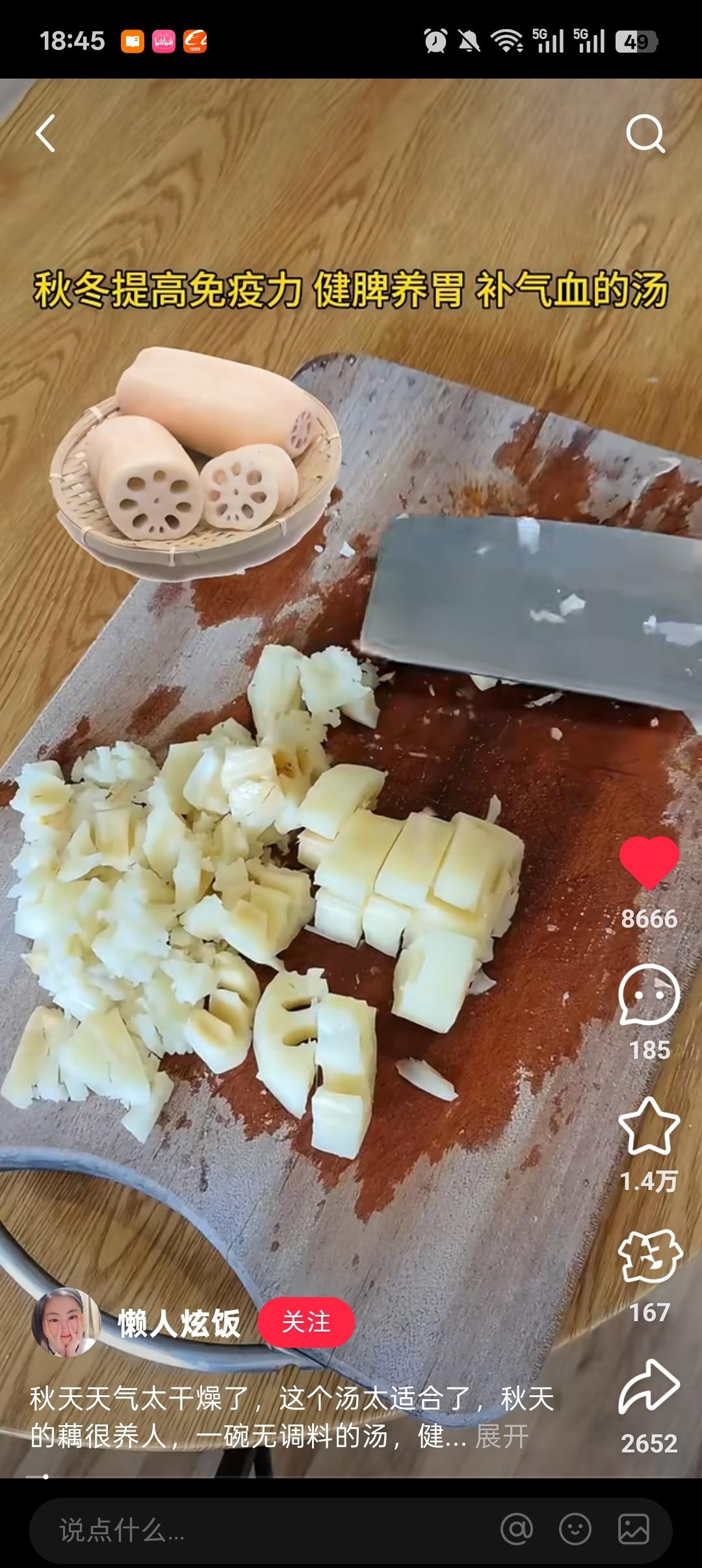The image size is (702, 1568).
Task: Share the video via the arrow icon
Action: pyautogui.click(x=649, y=1386)
